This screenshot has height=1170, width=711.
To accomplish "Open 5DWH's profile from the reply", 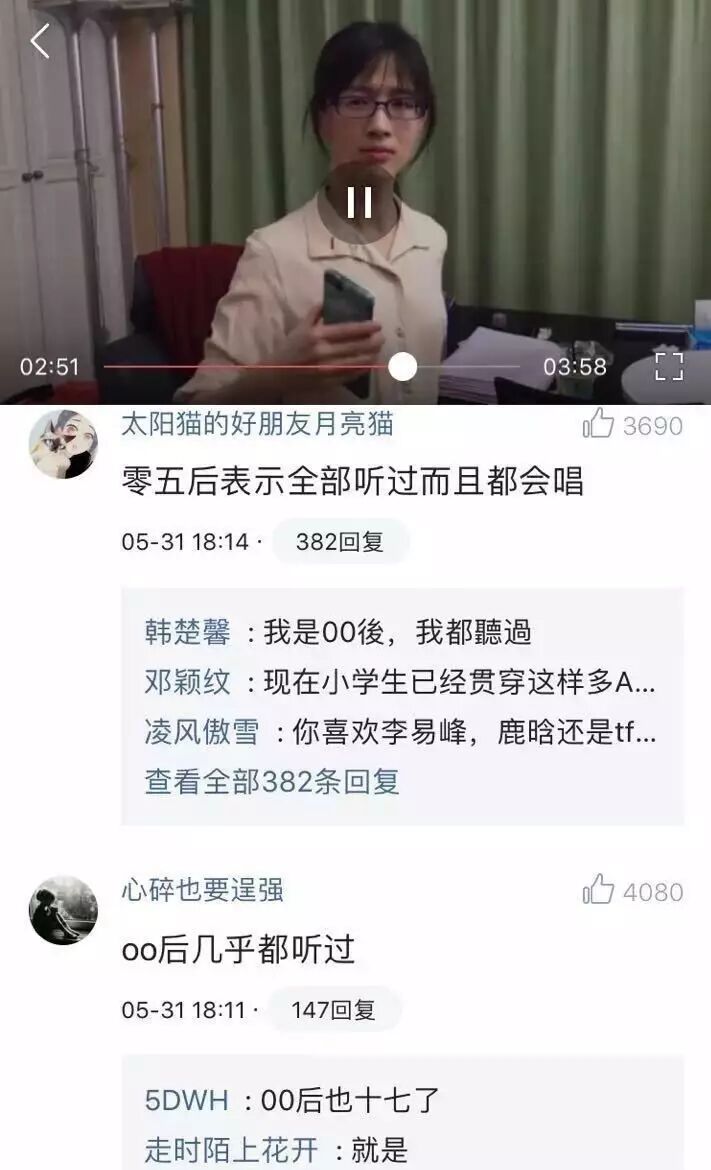I will (x=187, y=1101).
